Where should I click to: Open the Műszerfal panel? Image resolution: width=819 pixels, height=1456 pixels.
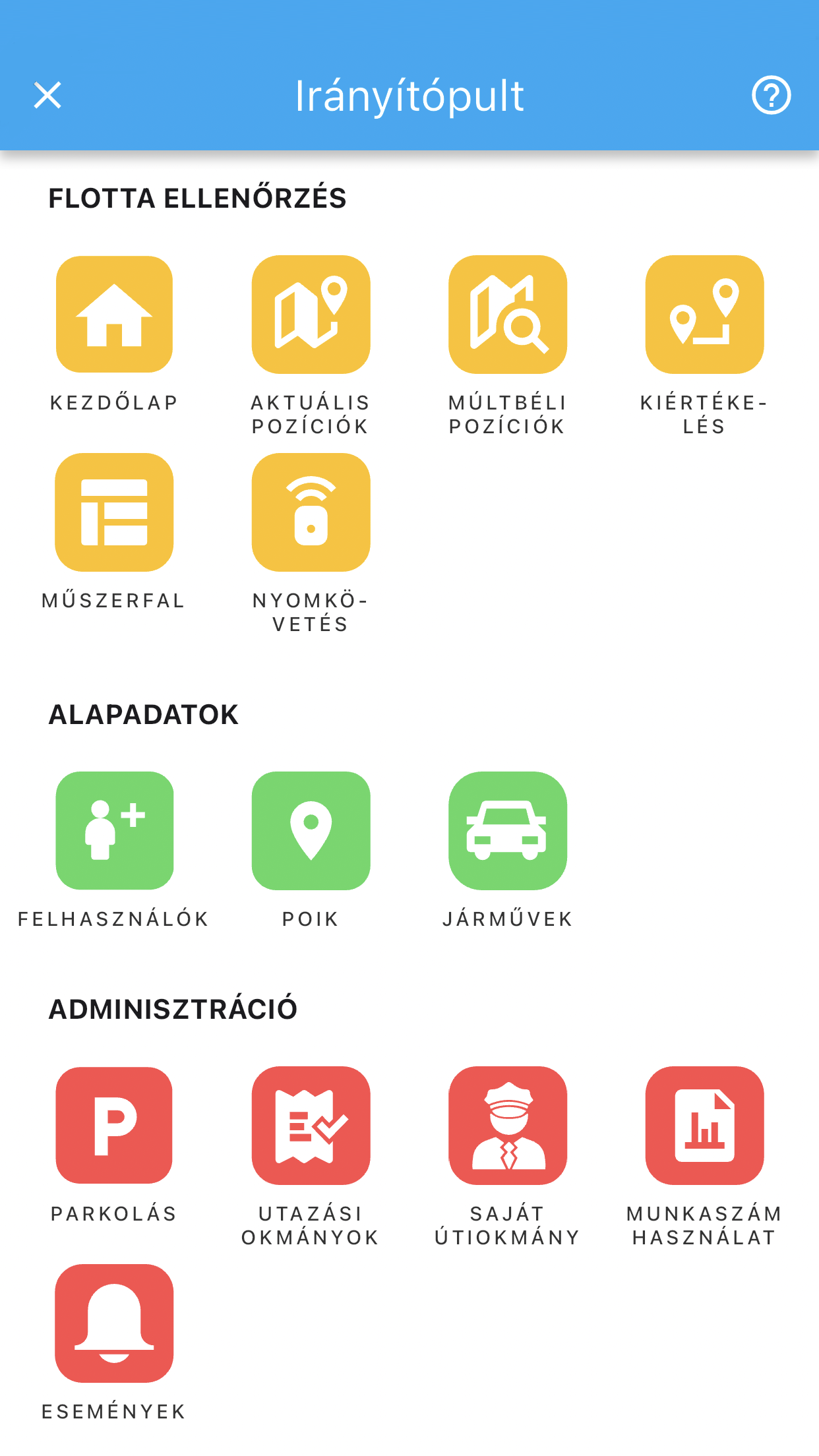click(114, 512)
